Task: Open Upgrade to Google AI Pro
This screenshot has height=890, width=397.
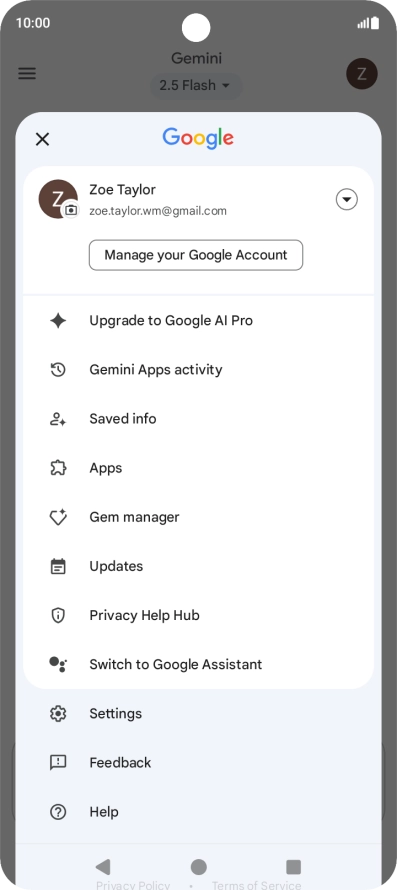Action: coord(198,321)
